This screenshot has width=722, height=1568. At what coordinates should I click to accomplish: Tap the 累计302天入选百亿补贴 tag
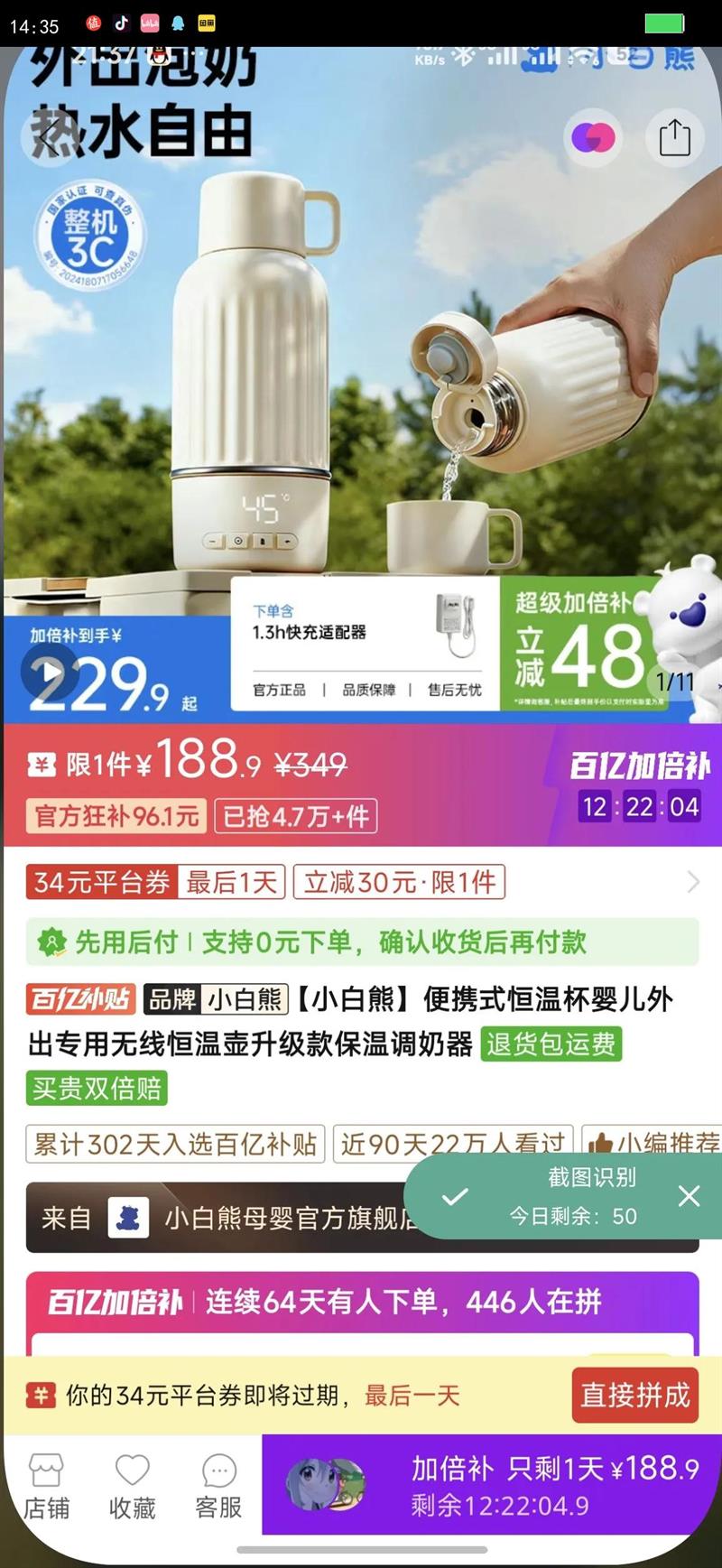pos(176,1145)
